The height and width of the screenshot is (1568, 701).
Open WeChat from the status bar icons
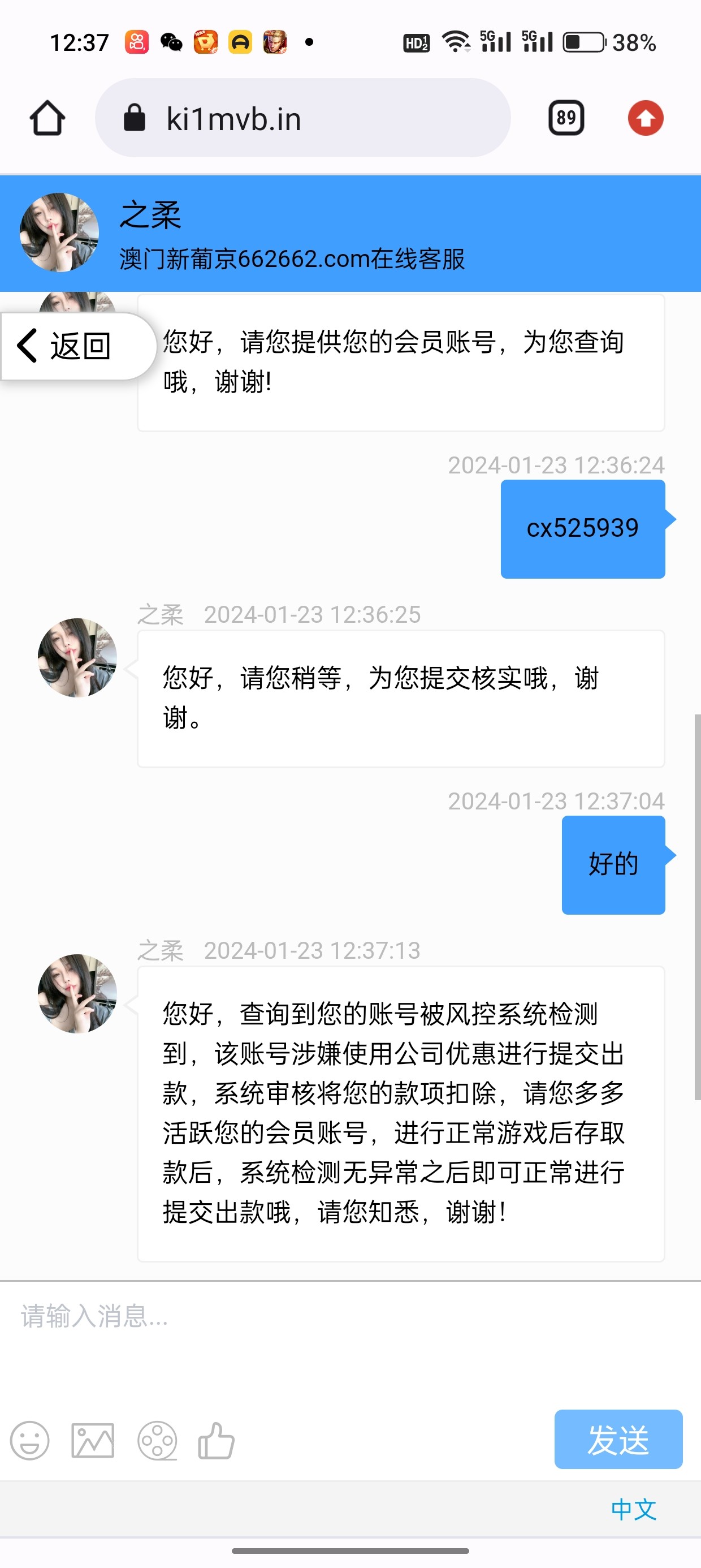tap(172, 41)
